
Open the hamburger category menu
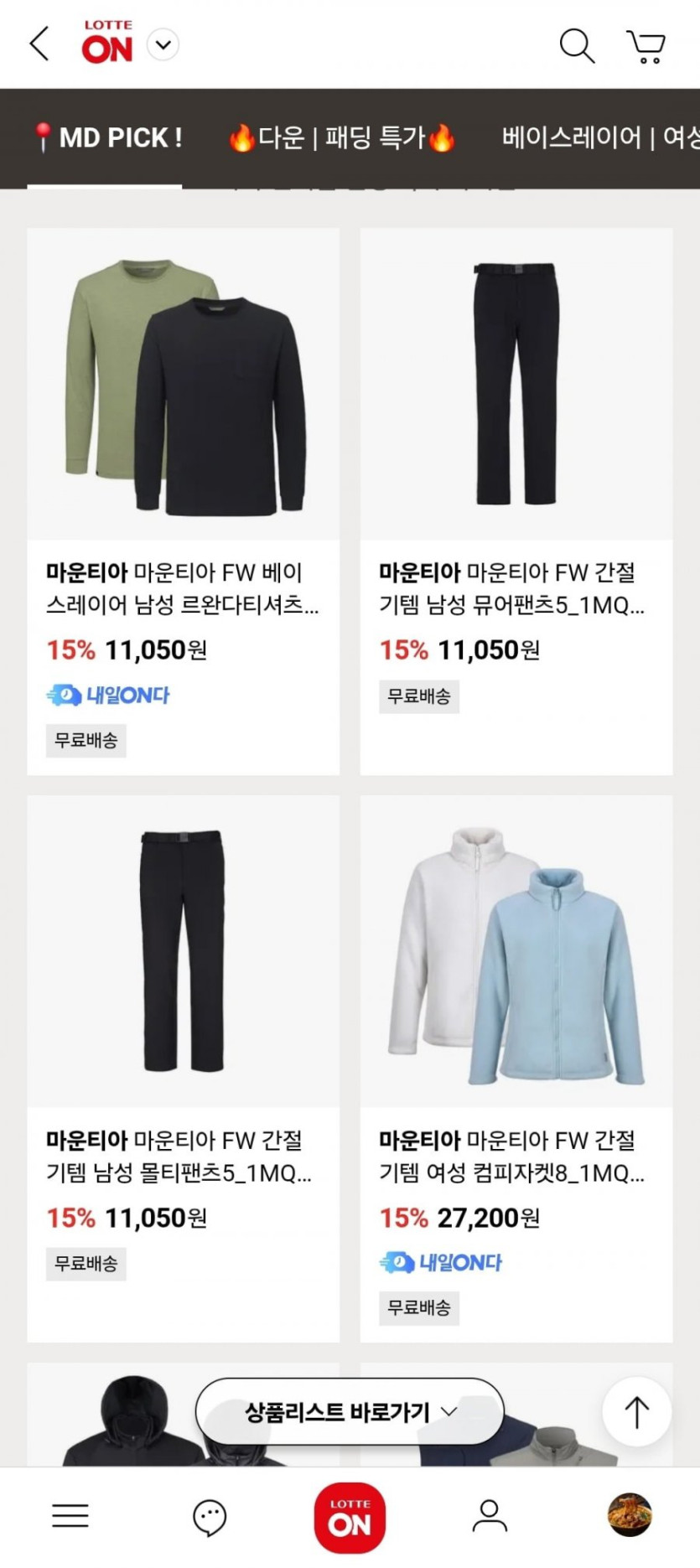point(70,1515)
